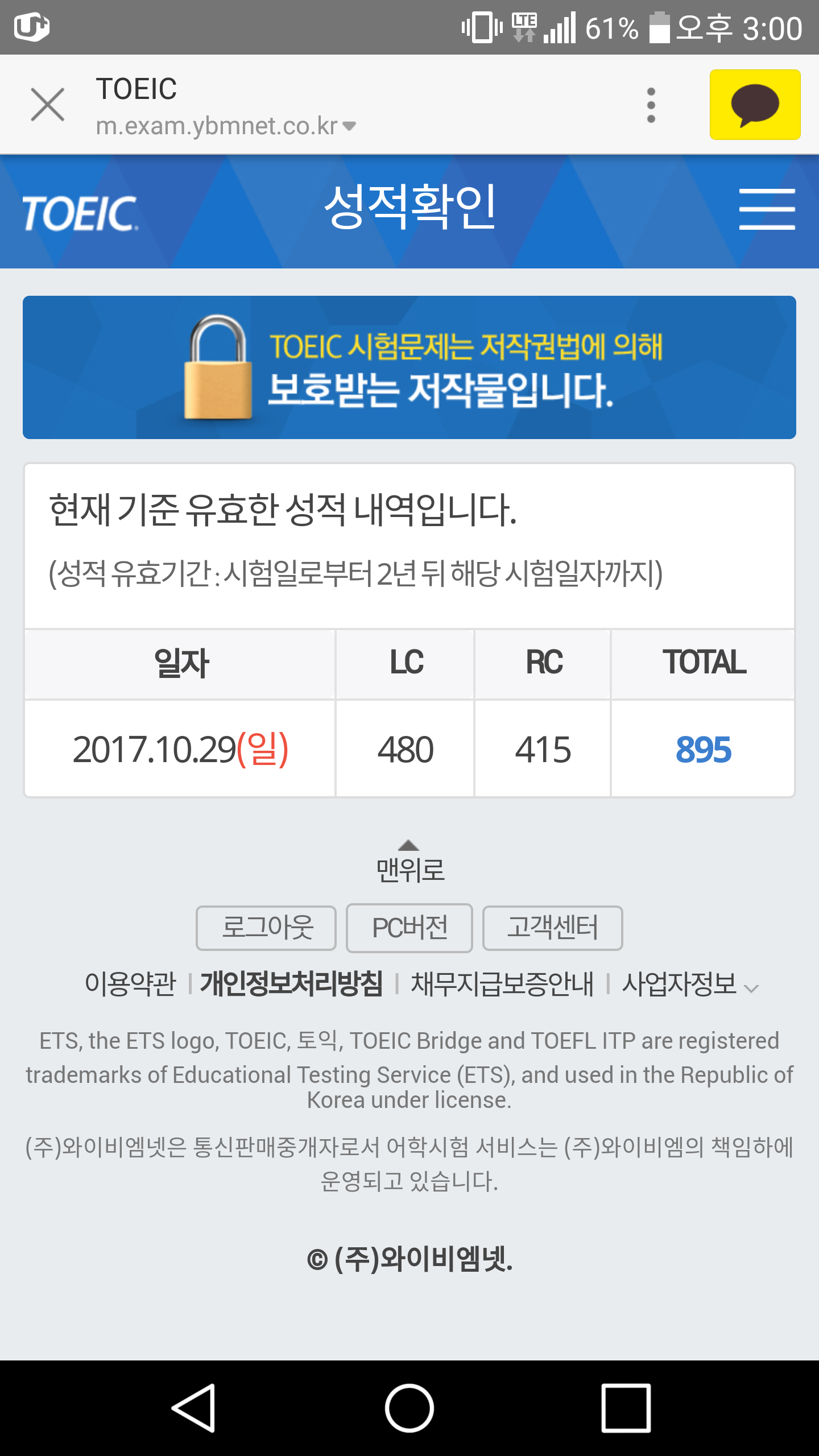
Task: Open 채무지급보증안내 link
Action: coord(502,984)
